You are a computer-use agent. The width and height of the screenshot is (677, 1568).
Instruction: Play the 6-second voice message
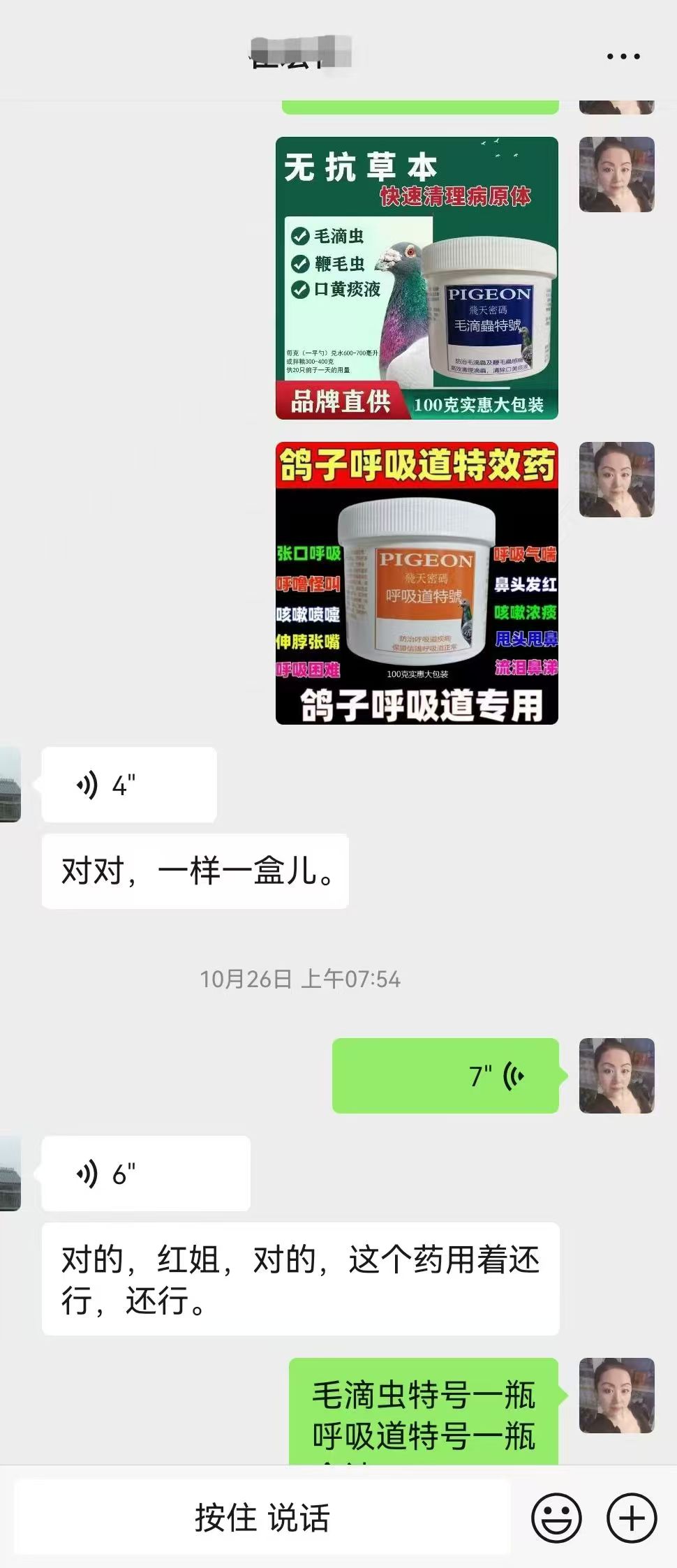coord(145,1174)
